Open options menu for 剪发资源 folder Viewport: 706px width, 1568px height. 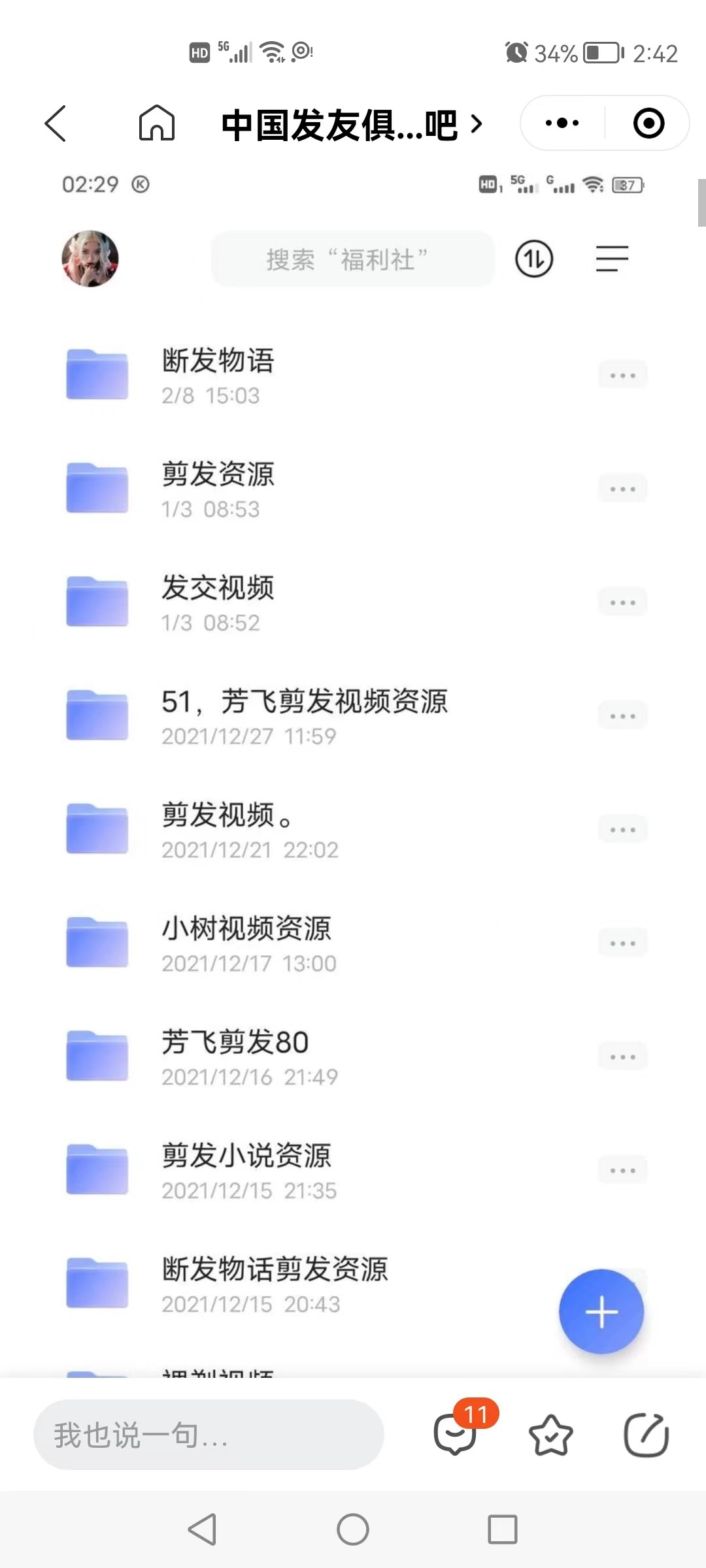pyautogui.click(x=622, y=488)
